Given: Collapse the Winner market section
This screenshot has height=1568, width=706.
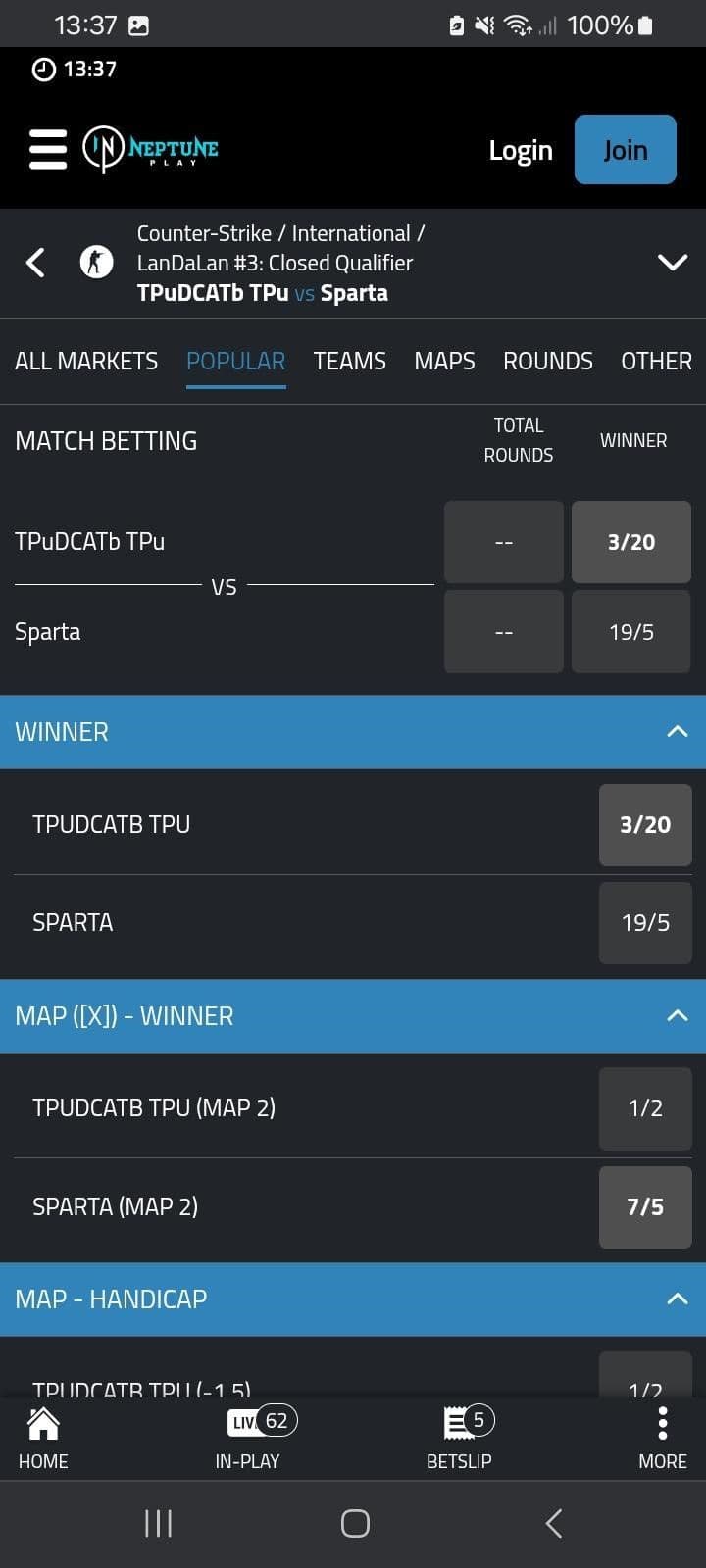Looking at the screenshot, I should pos(677,732).
